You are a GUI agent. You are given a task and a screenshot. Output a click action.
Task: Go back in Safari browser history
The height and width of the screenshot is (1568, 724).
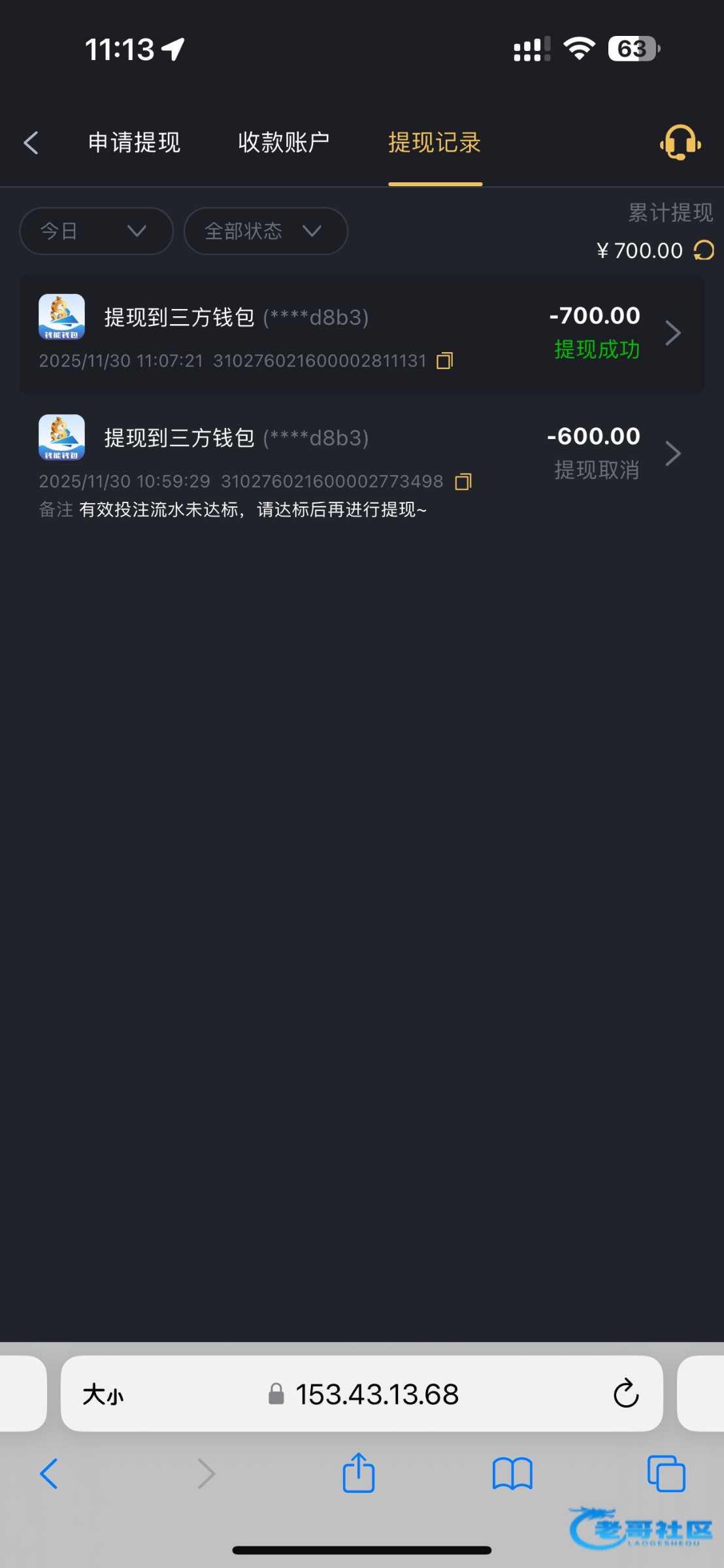point(49,1474)
